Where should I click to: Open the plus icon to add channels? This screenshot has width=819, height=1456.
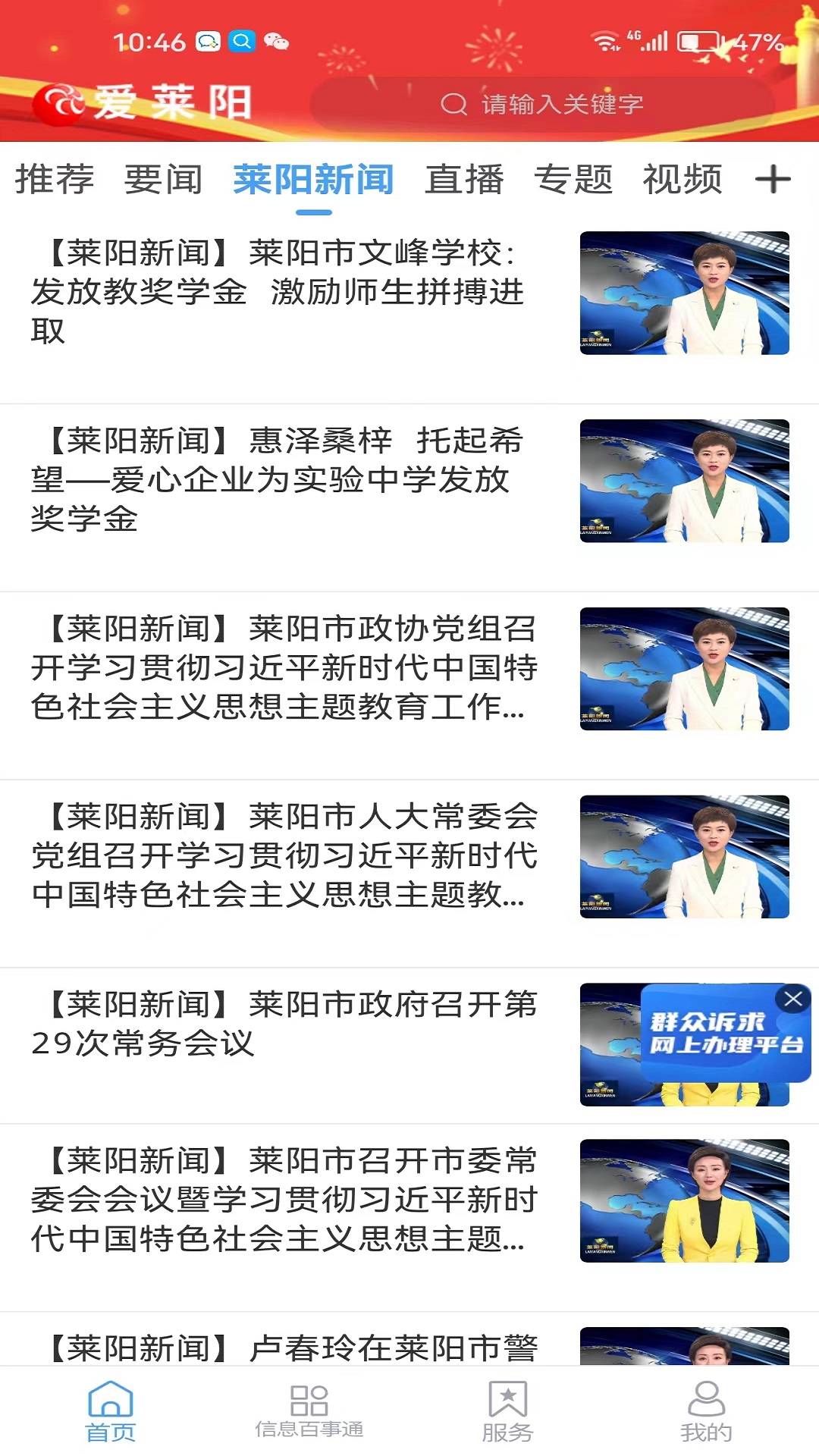pos(773,180)
